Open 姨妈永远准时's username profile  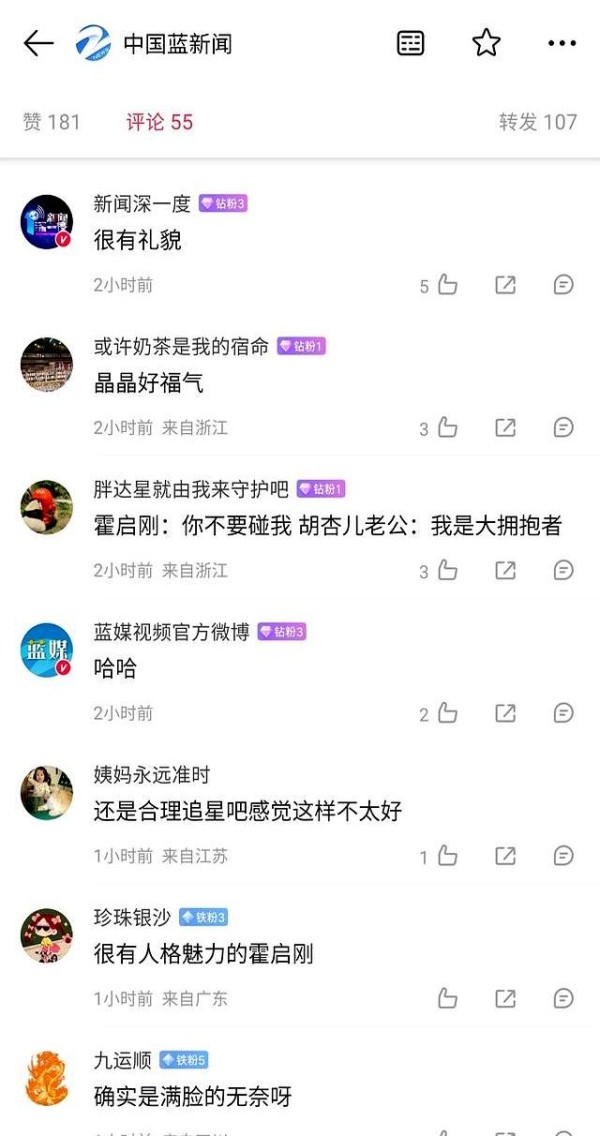pos(151,774)
